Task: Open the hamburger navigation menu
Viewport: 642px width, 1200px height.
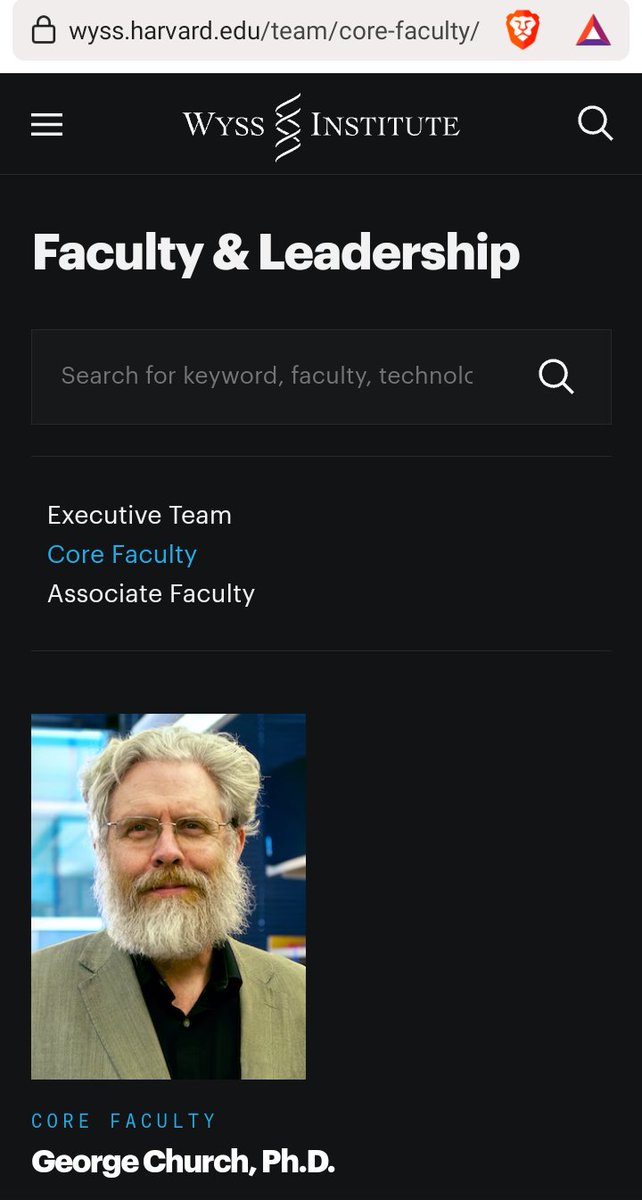Action: pos(47,124)
